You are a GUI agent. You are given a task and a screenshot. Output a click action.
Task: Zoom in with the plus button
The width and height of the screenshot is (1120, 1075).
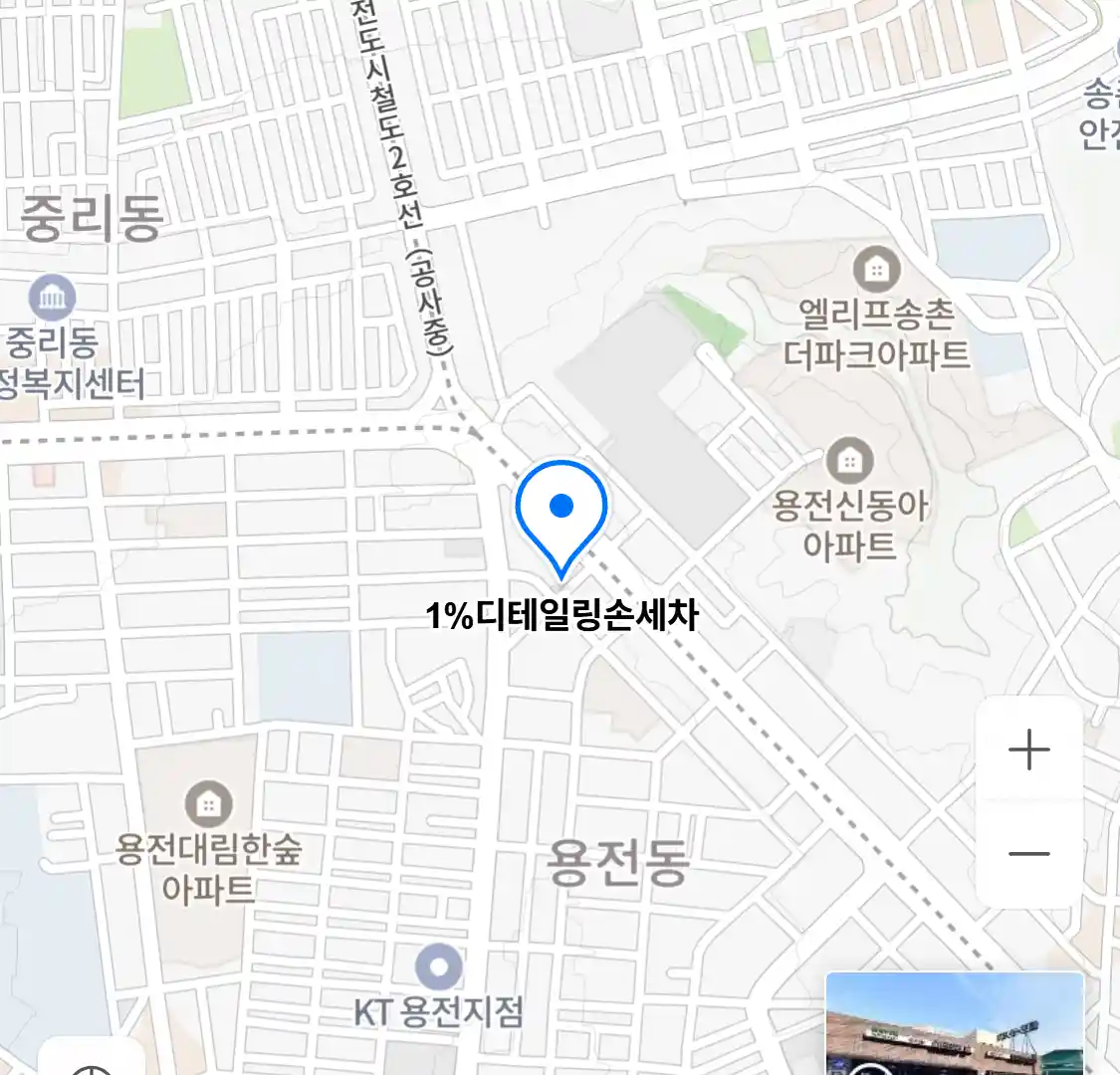click(x=1028, y=751)
